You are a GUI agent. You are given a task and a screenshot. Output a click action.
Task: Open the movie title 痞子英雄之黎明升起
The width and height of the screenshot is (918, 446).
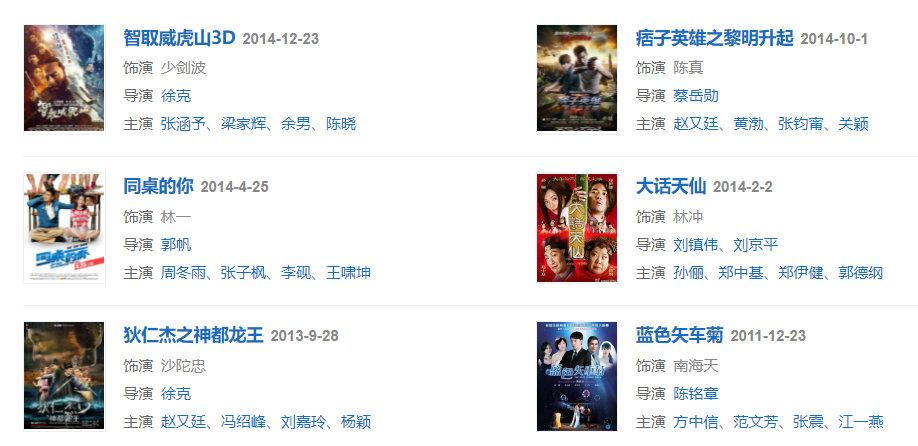point(714,38)
